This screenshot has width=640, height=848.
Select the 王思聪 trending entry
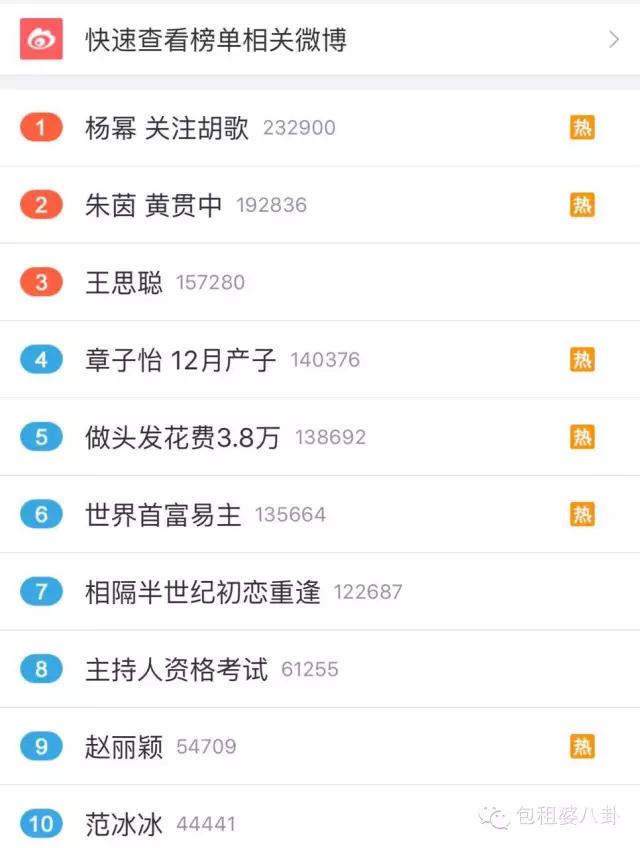pos(124,283)
